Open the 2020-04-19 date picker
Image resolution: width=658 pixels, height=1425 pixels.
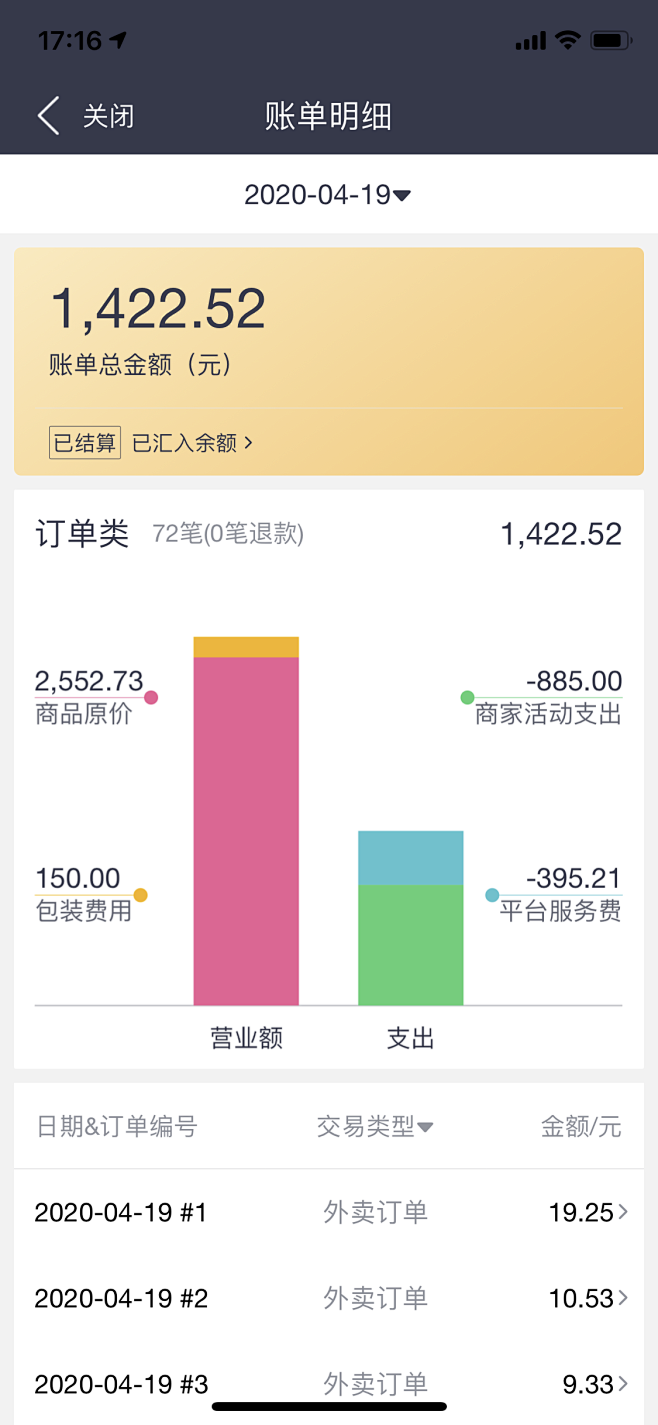[328, 195]
